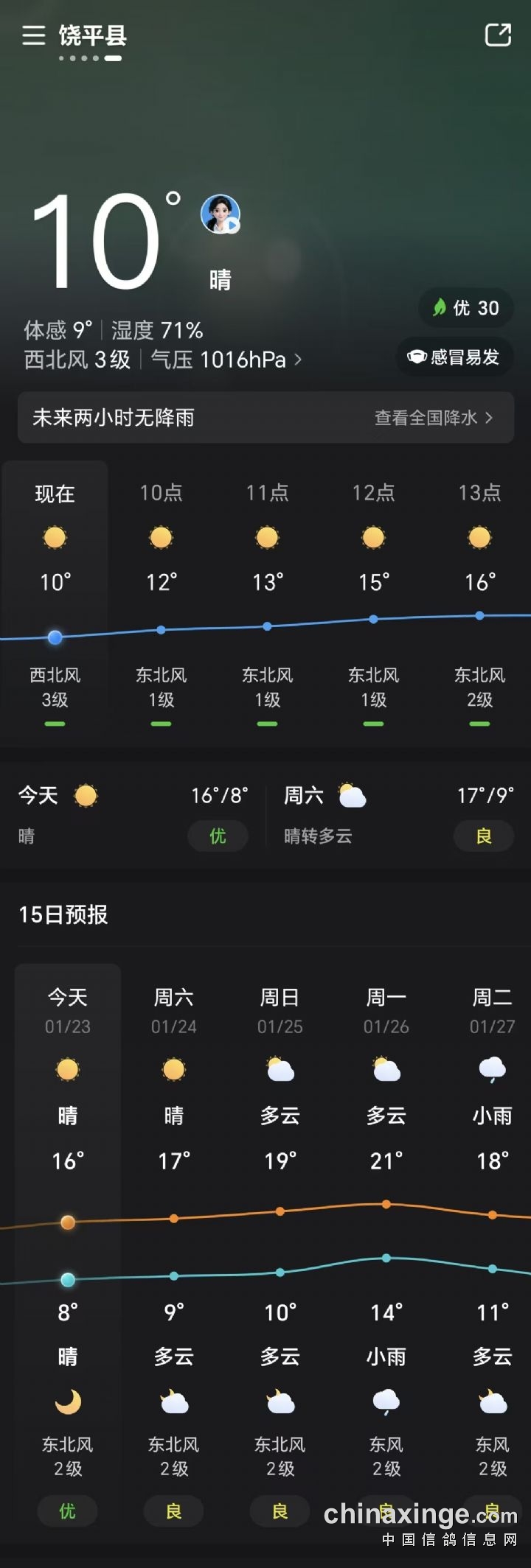Viewport: 531px width, 1568px height.
Task: Open today's 今天 16°/8° summary card
Action: tap(133, 815)
